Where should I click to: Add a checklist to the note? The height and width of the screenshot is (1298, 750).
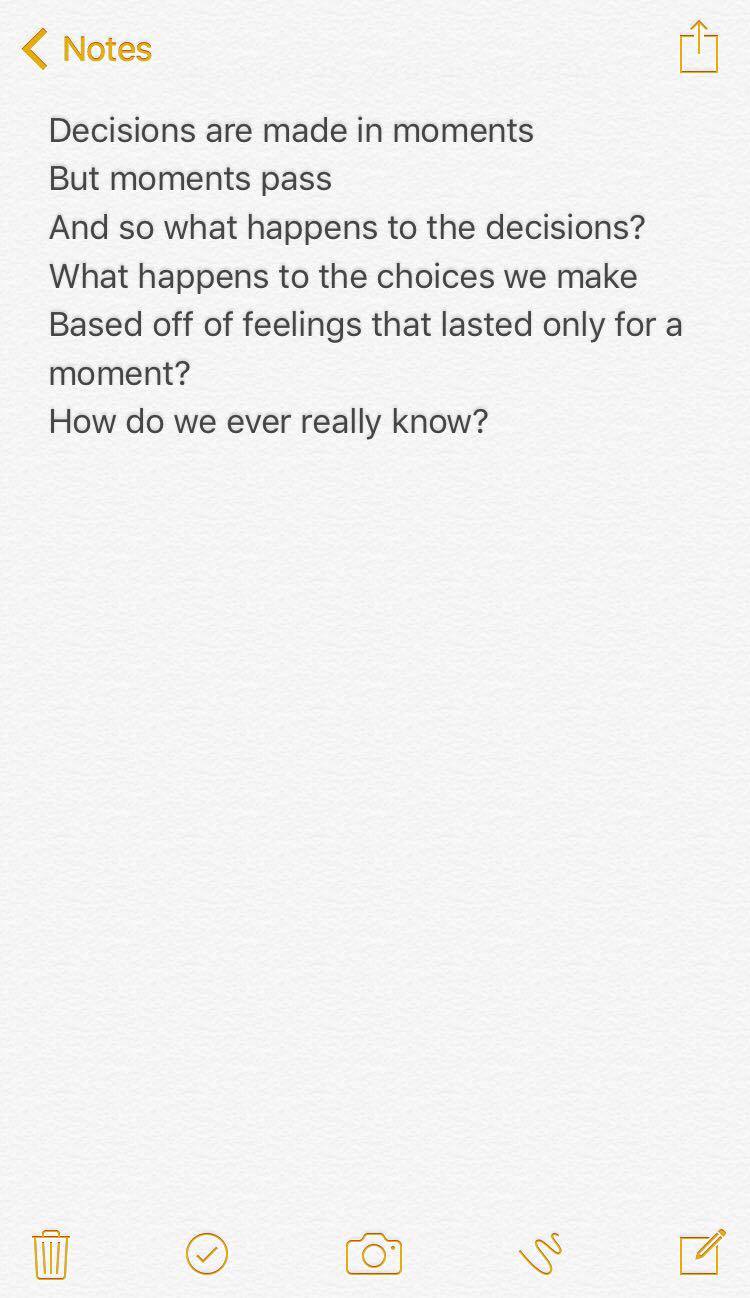(207, 1253)
